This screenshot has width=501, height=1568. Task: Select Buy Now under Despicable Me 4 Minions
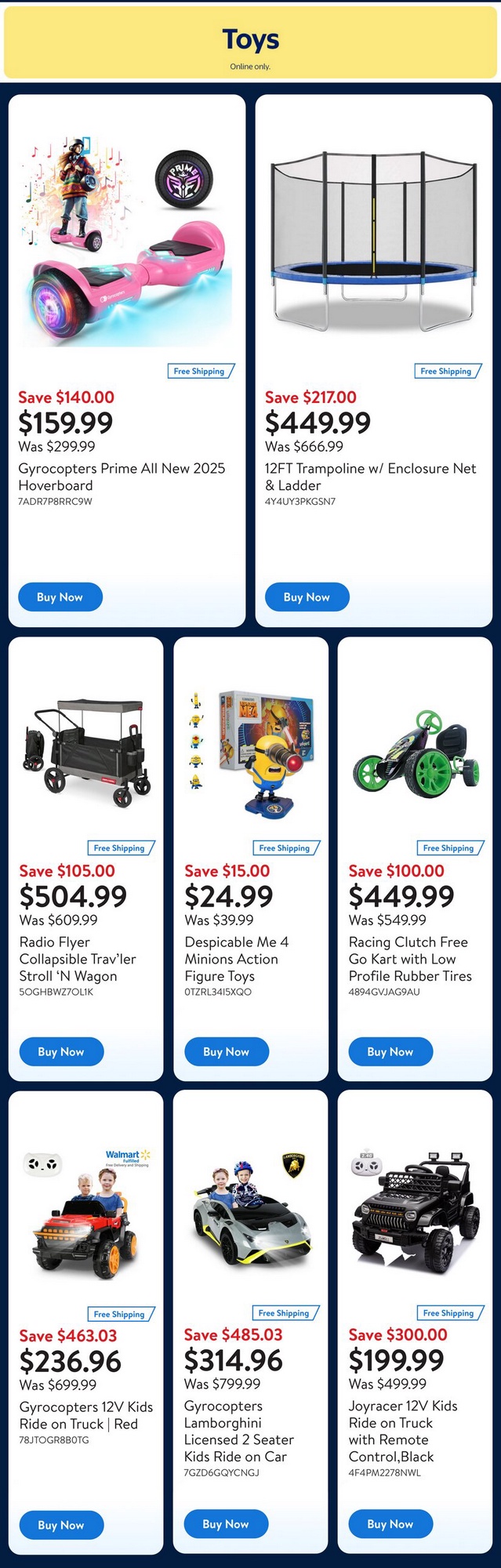[226, 1051]
